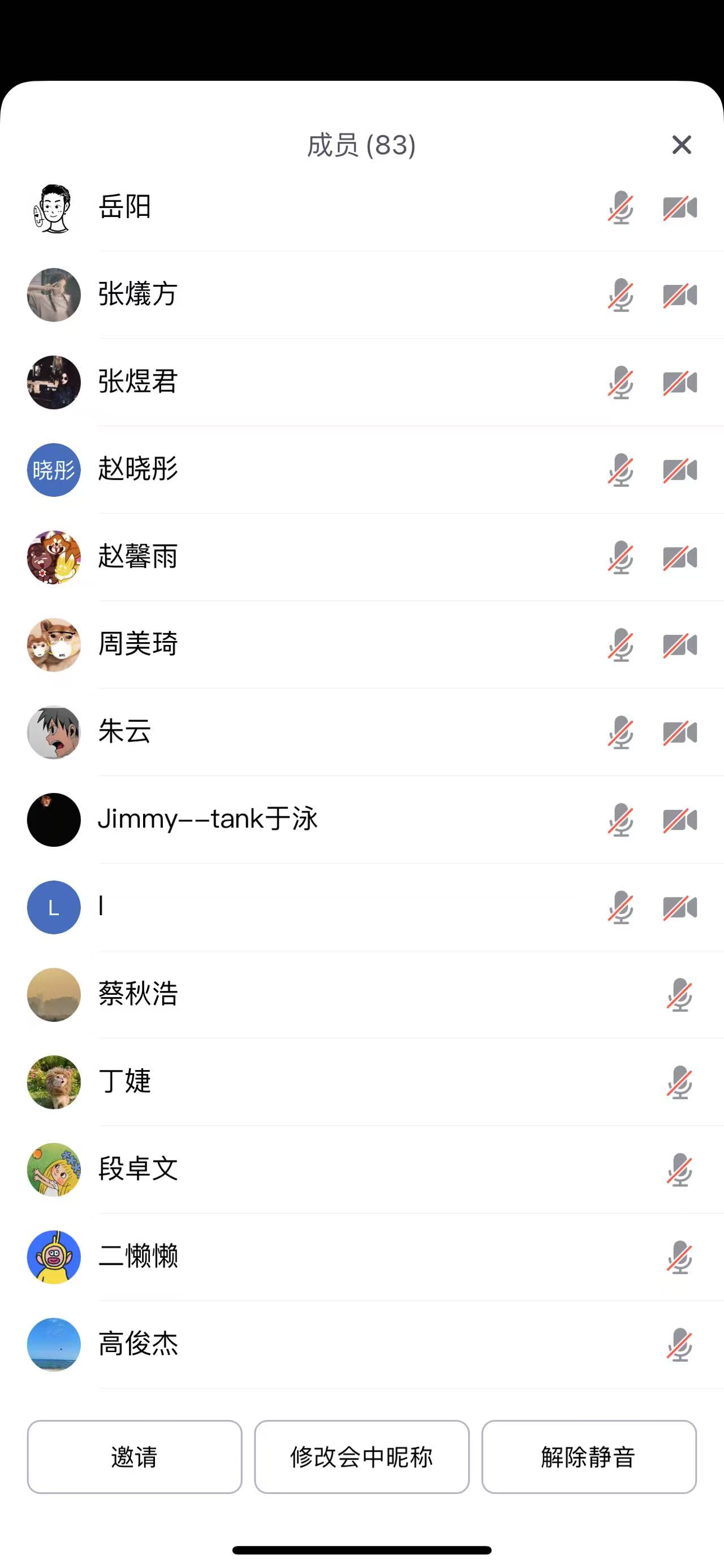This screenshot has height=1568, width=724.
Task: Close the 成员 members panel
Action: (x=682, y=145)
